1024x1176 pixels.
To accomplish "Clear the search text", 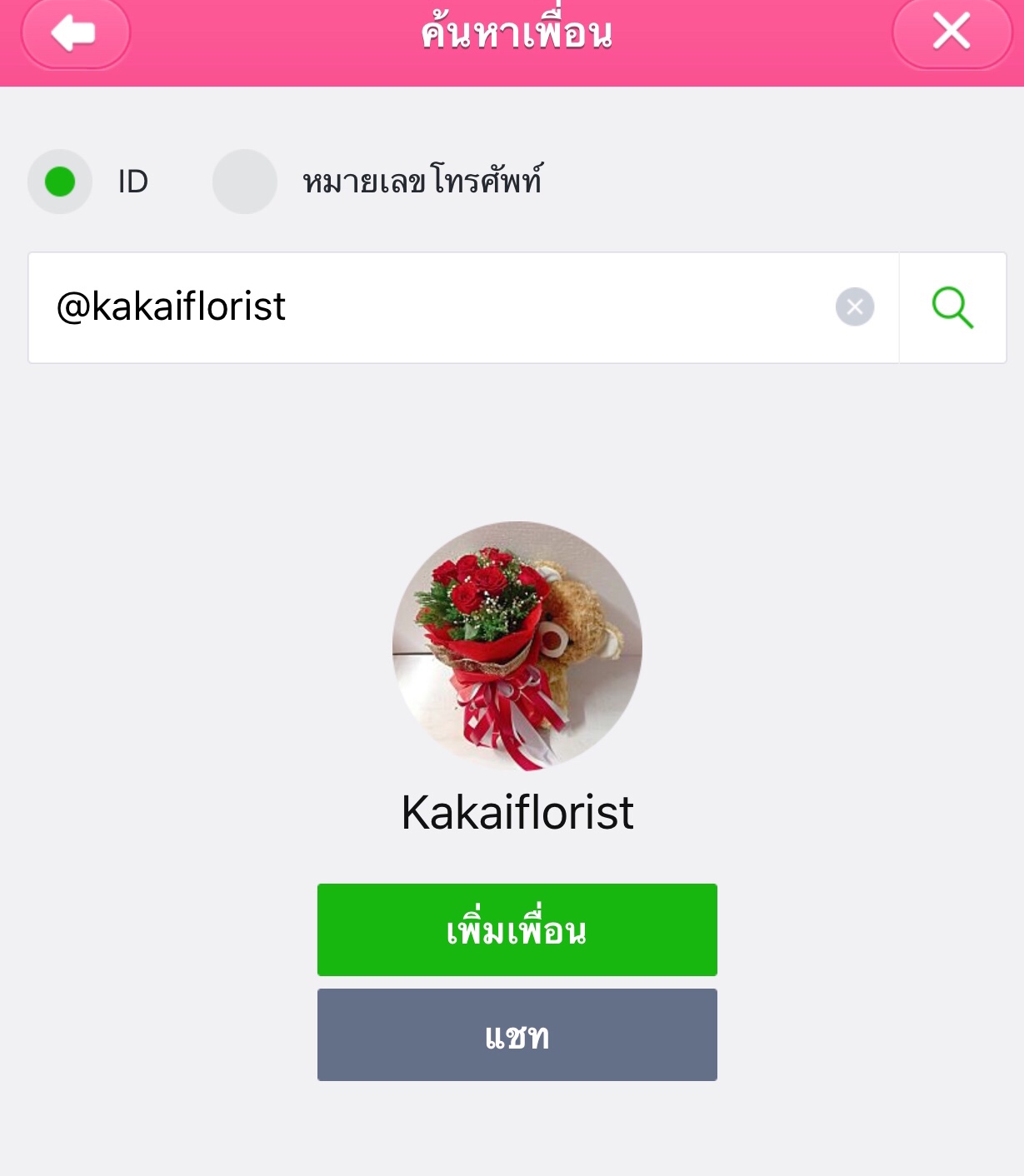I will point(855,307).
